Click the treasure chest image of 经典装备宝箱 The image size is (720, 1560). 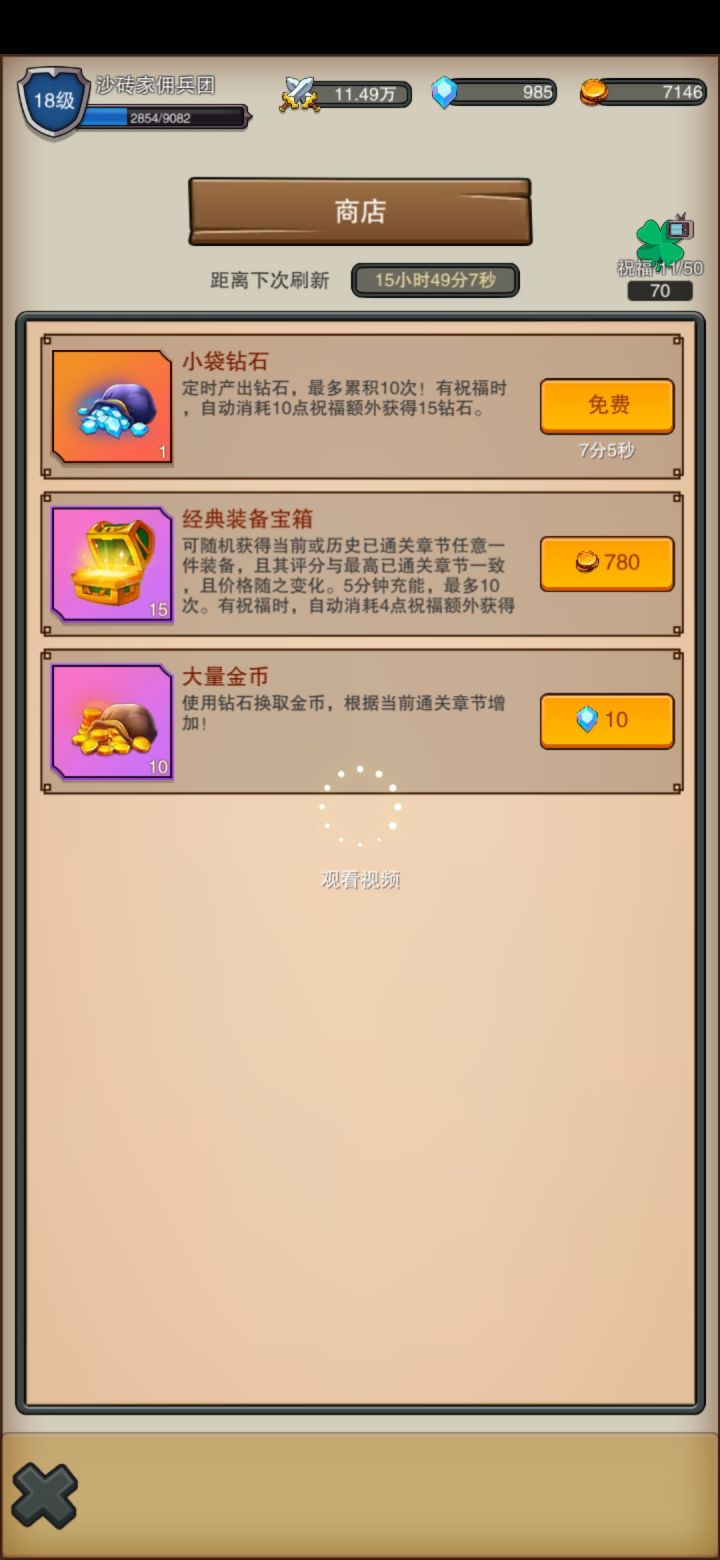110,563
